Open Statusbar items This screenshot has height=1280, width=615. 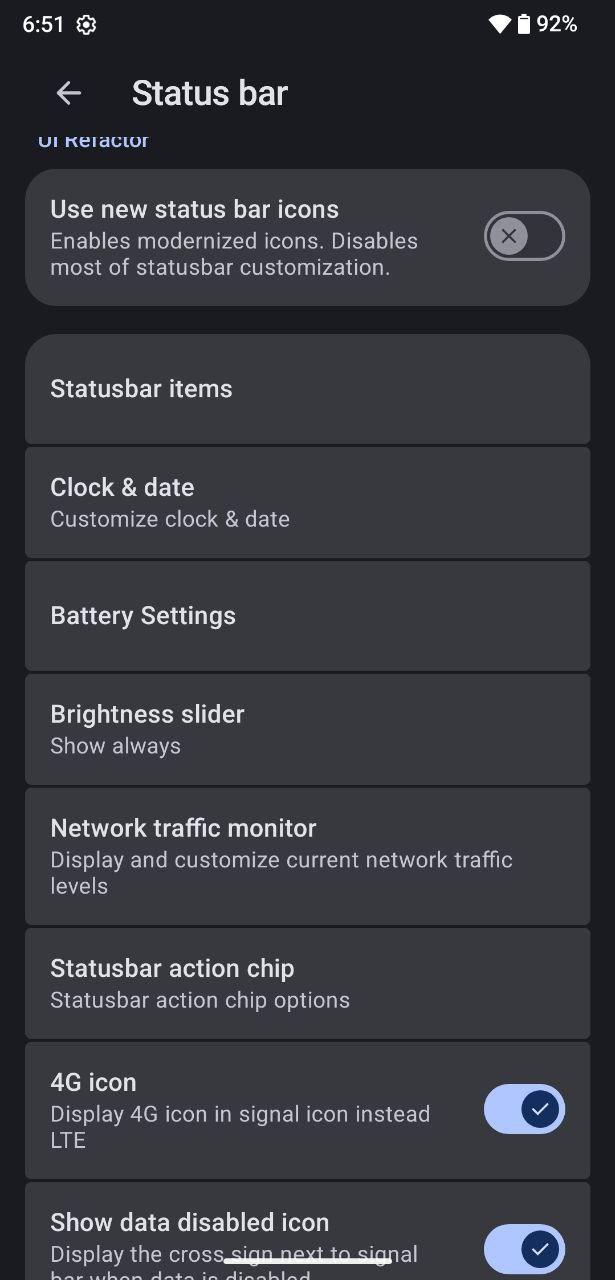tap(307, 389)
